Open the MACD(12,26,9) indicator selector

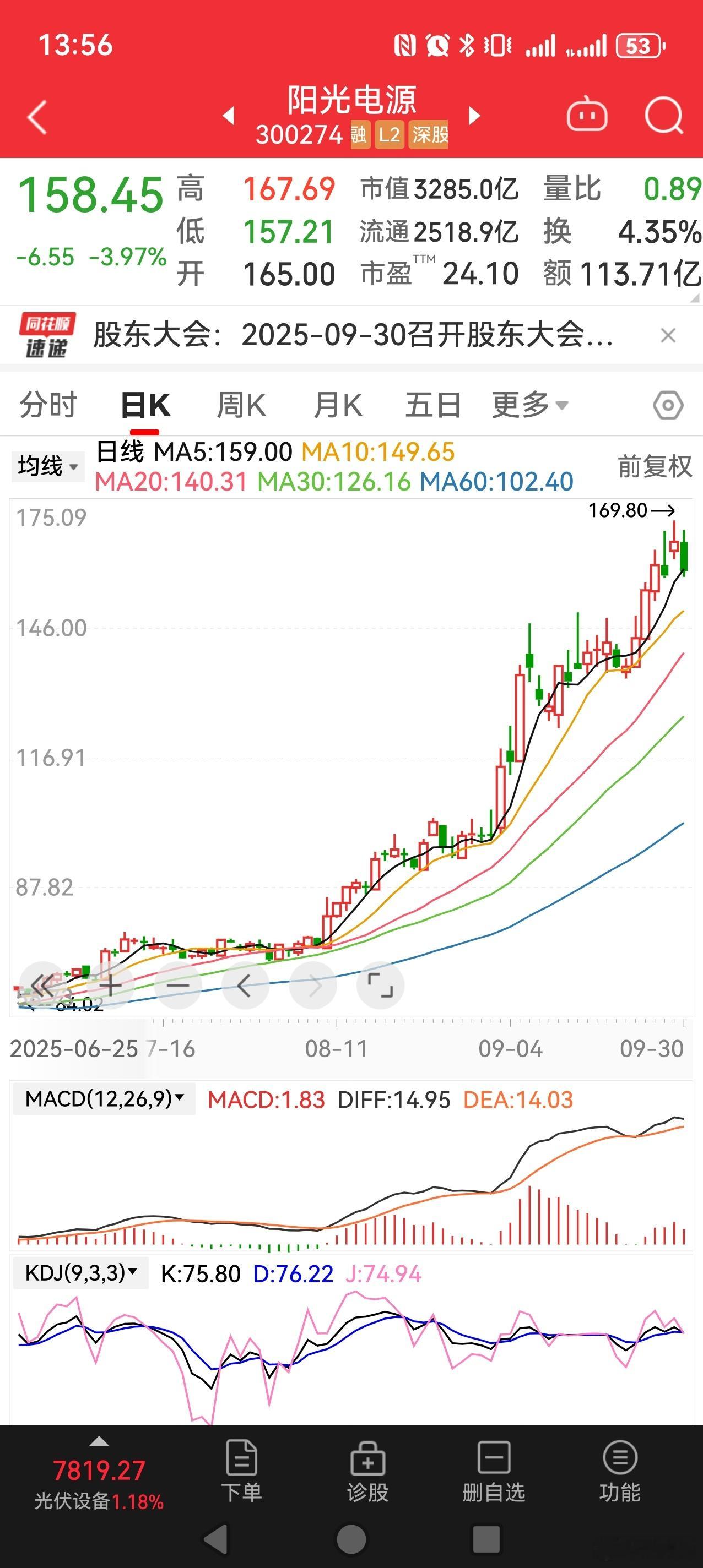coord(104,1099)
